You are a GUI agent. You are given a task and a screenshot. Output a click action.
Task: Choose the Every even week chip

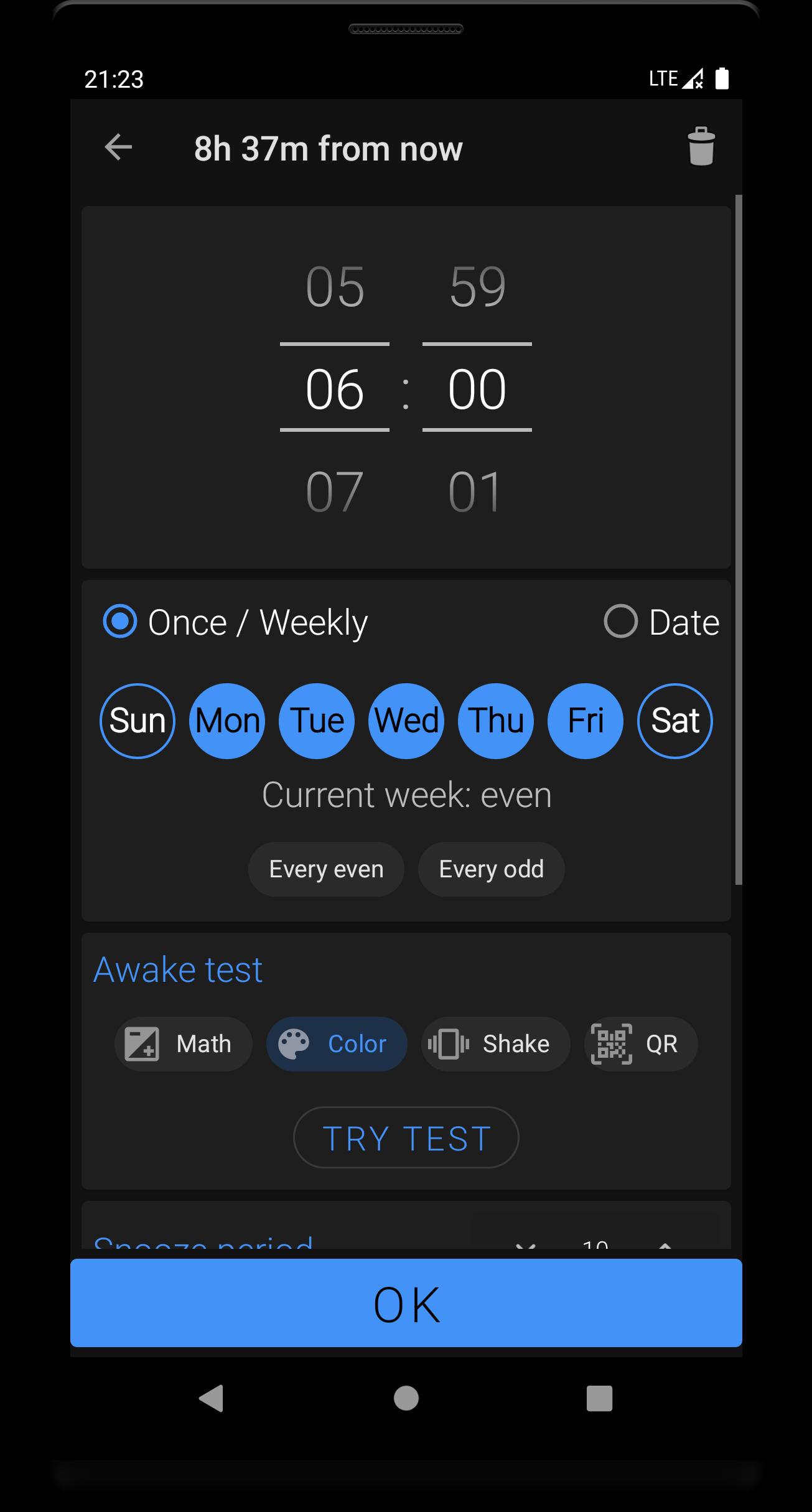pos(326,869)
